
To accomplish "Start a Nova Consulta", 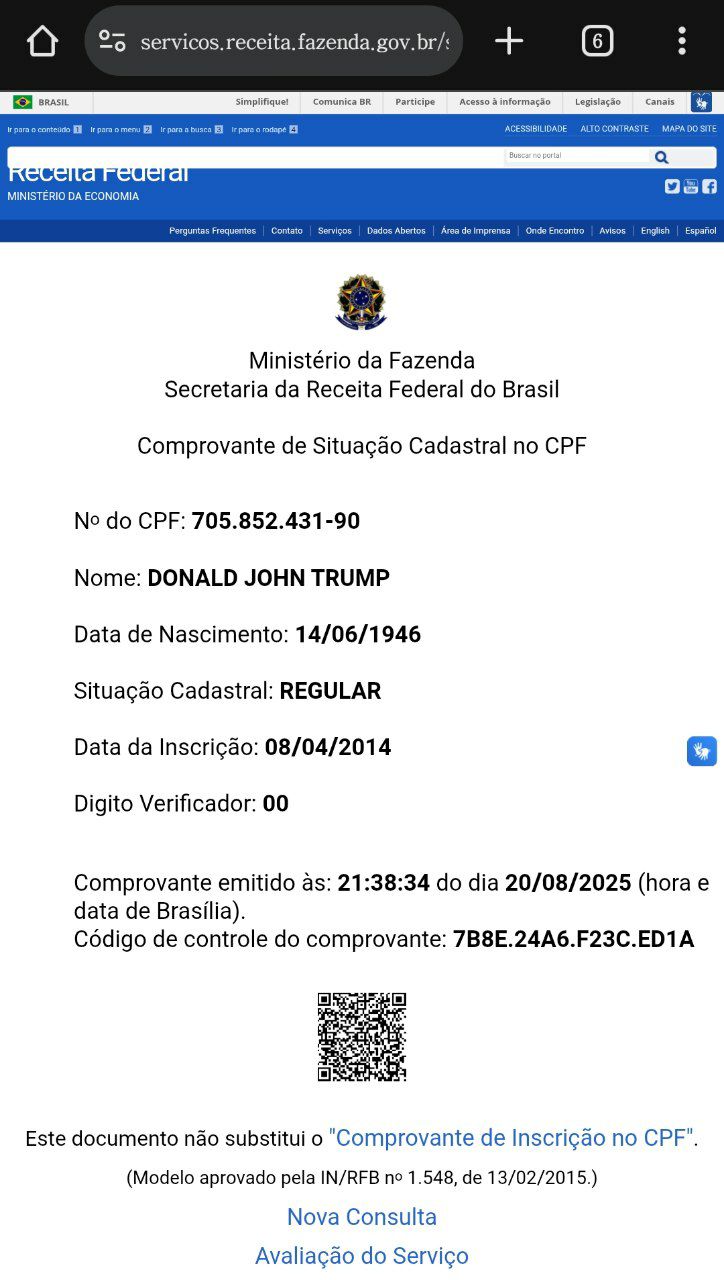I will 362,1217.
